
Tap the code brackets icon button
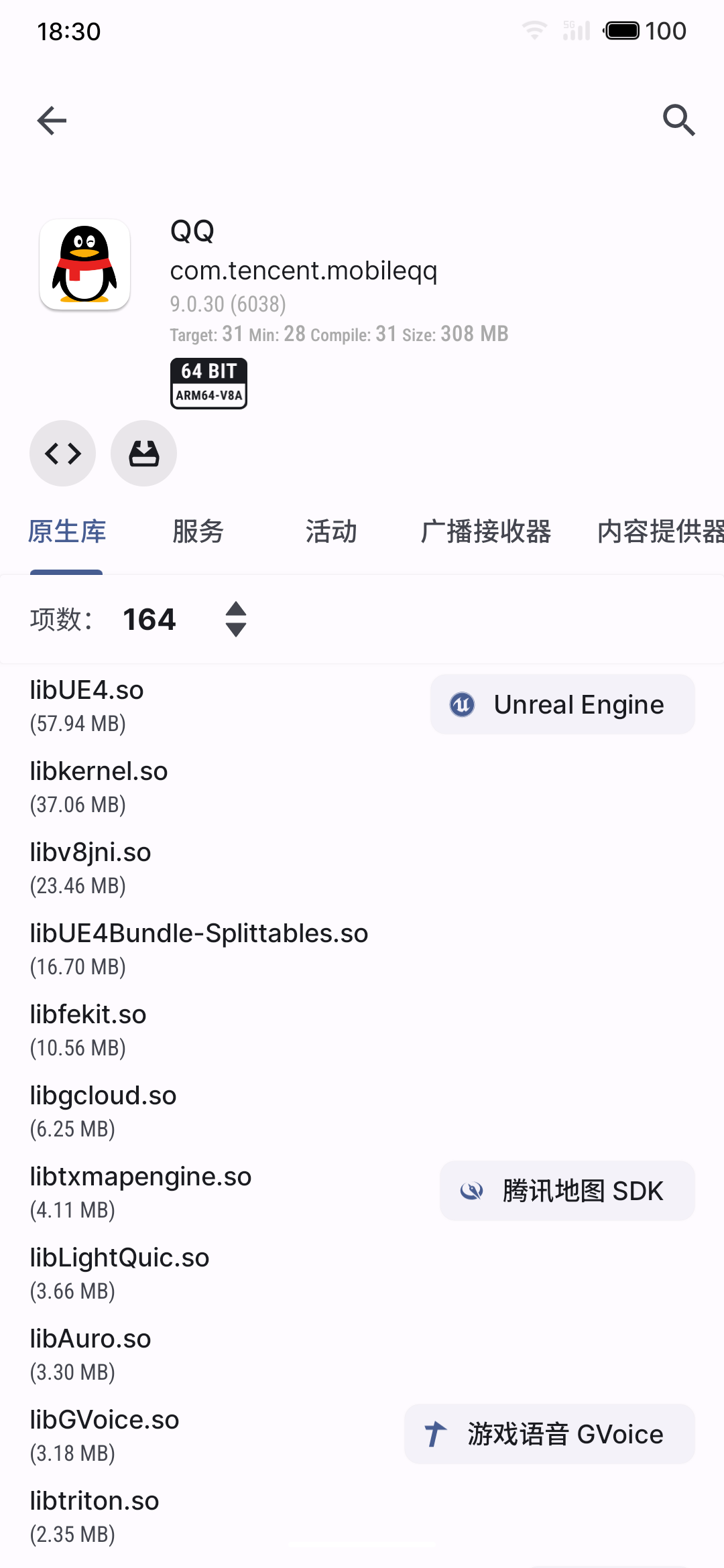[x=63, y=454]
